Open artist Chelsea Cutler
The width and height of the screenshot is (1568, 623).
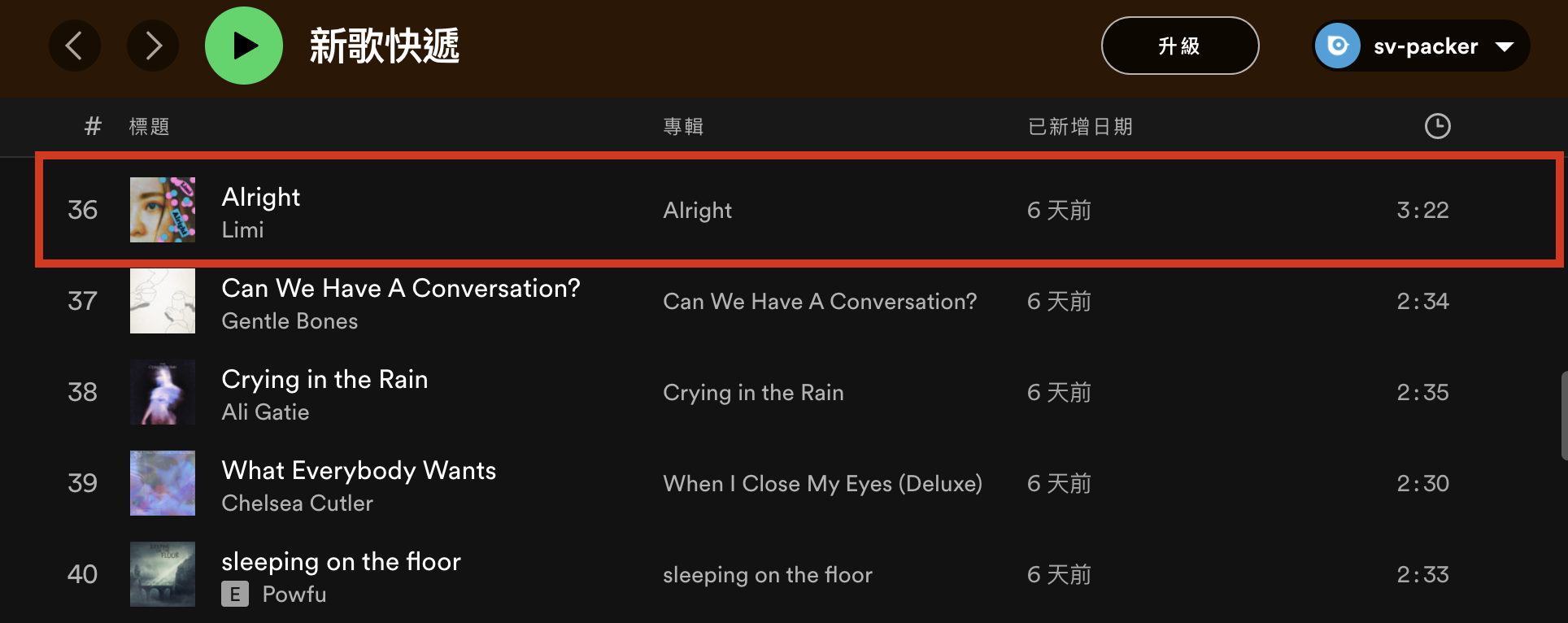click(x=297, y=503)
